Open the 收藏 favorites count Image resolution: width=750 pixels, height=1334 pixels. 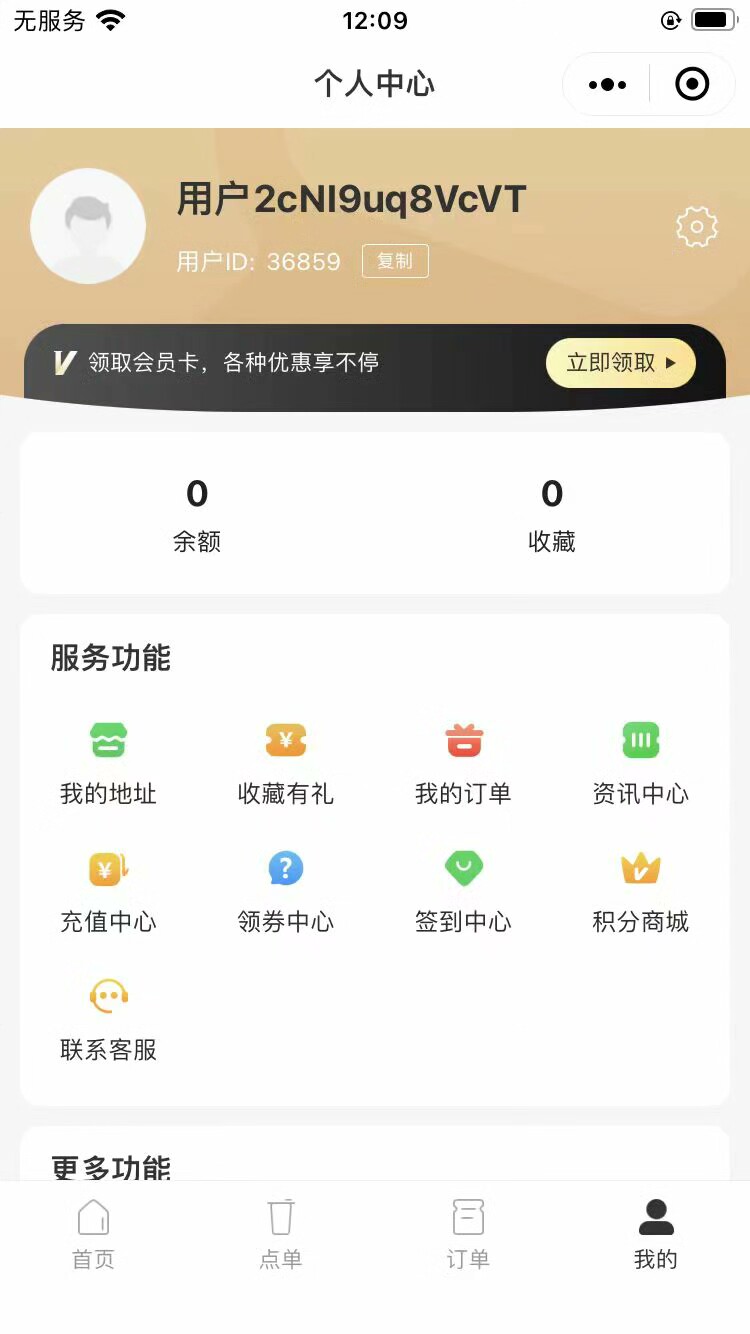click(x=552, y=514)
